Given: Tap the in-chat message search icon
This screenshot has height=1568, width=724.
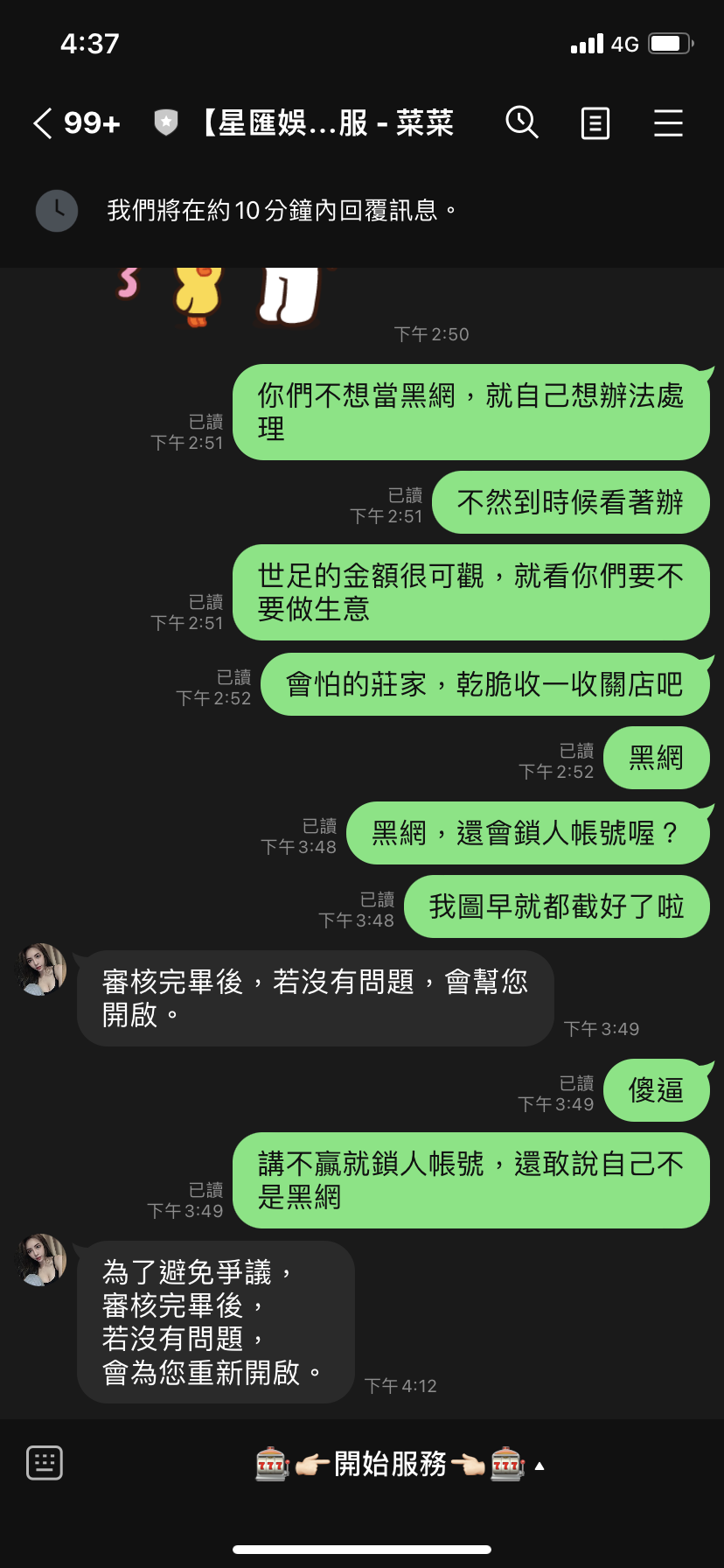Looking at the screenshot, I should pyautogui.click(x=523, y=123).
